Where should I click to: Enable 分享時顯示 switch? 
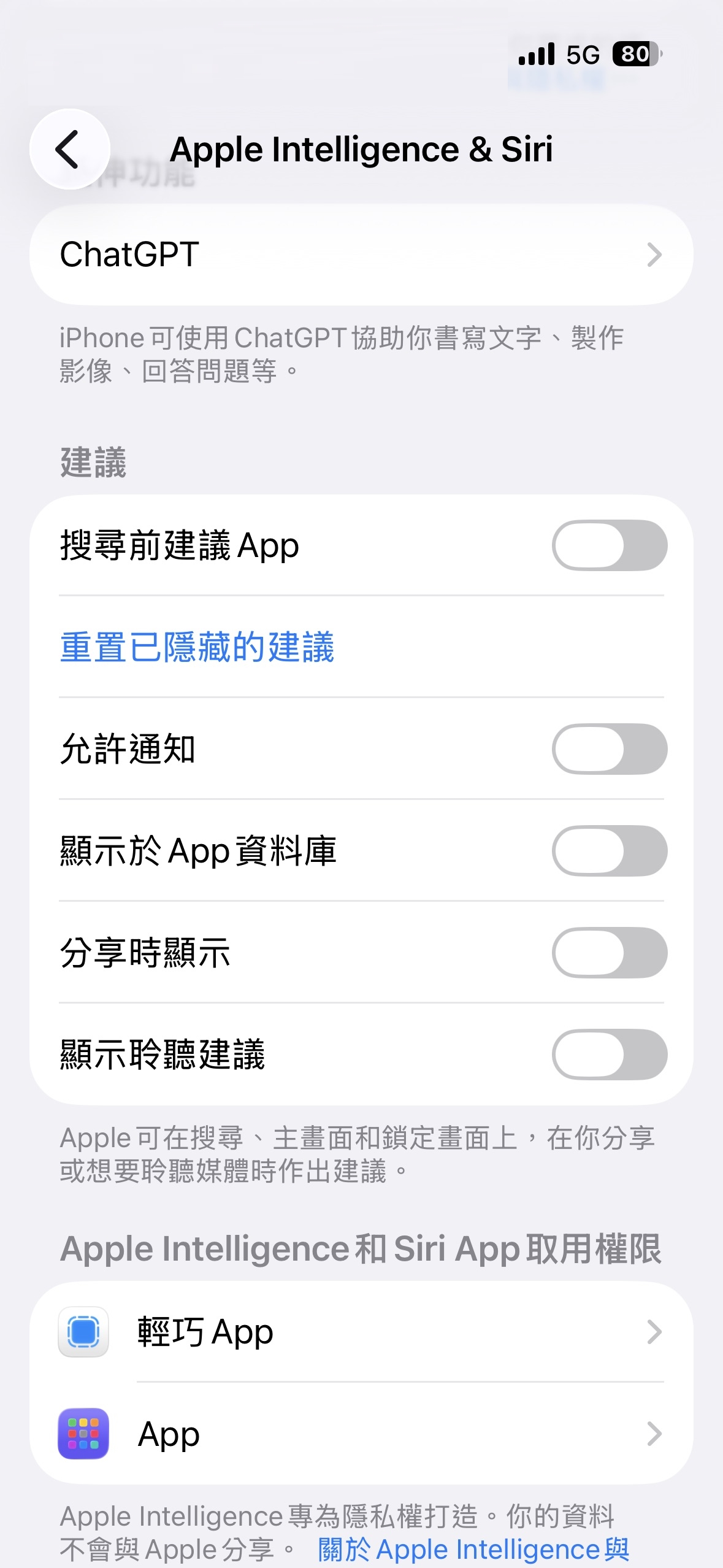(x=609, y=953)
